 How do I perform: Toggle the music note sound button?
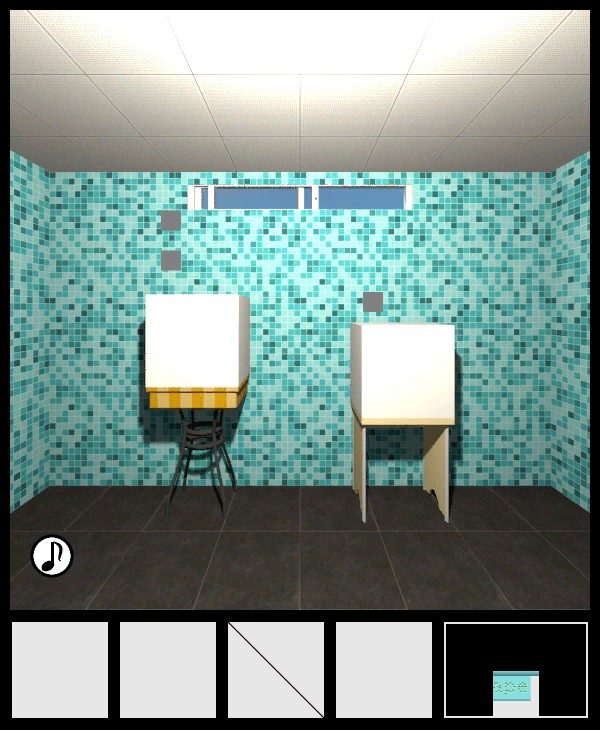(52, 556)
